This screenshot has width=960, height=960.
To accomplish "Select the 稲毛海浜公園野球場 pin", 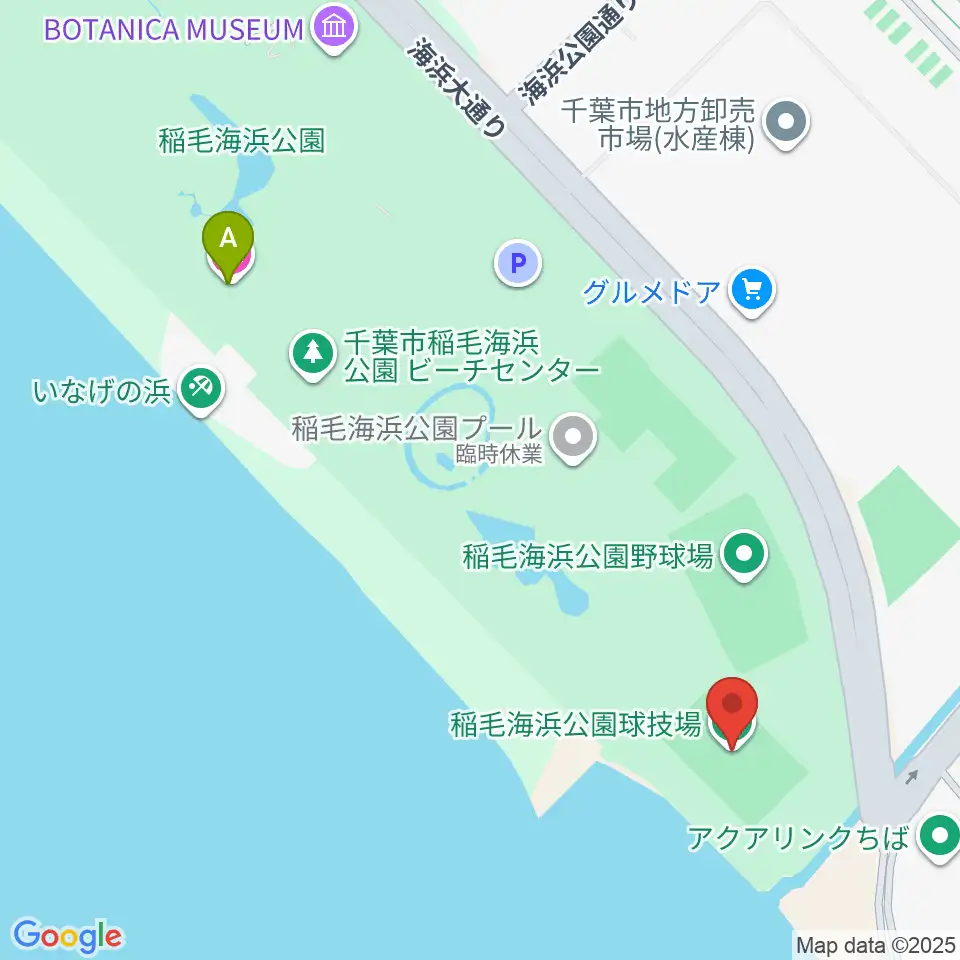I will click(744, 554).
